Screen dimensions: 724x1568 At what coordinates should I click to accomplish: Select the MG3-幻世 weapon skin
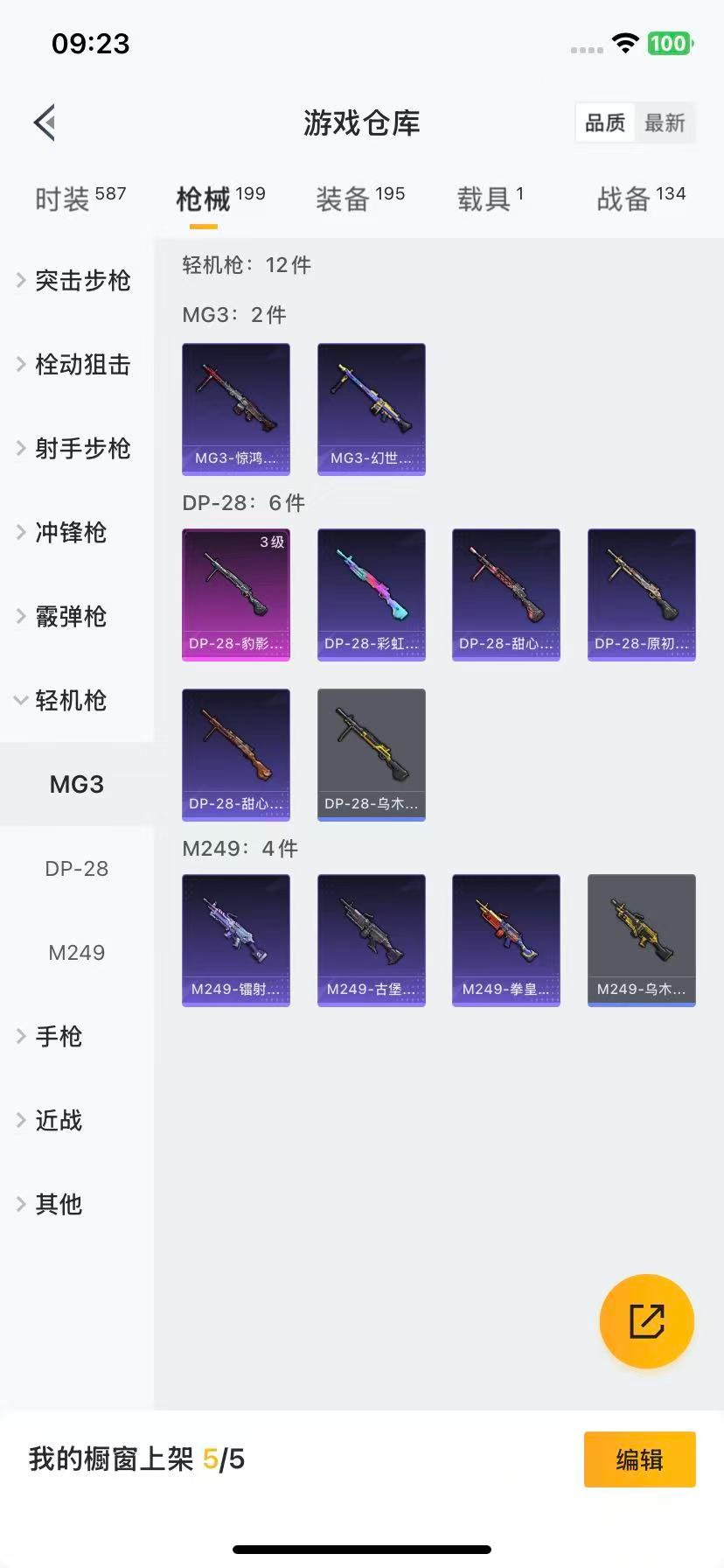(371, 409)
